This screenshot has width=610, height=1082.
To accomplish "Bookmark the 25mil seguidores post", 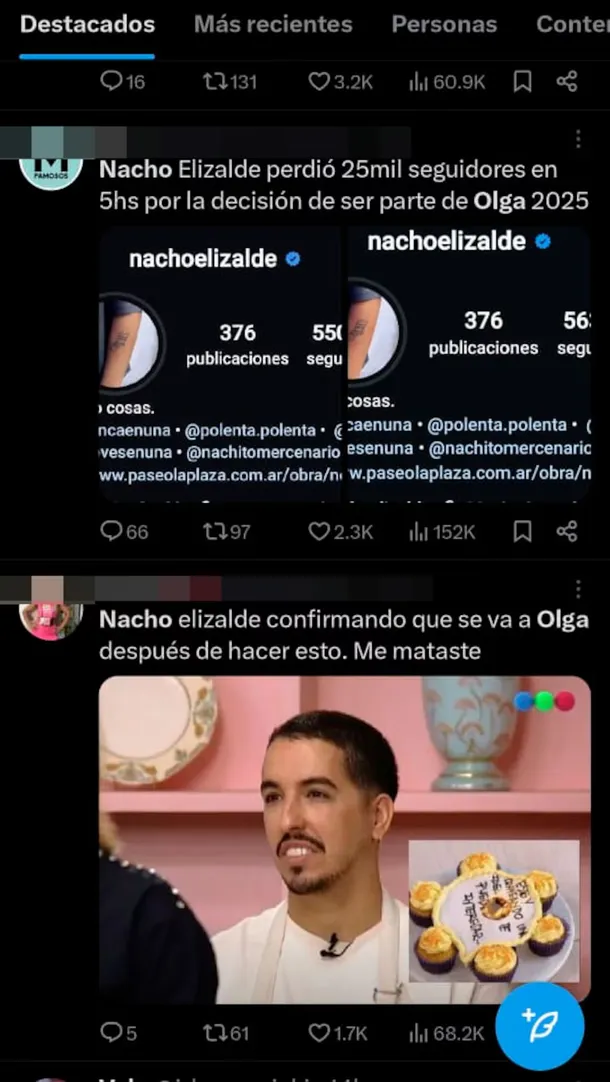I will (522, 532).
